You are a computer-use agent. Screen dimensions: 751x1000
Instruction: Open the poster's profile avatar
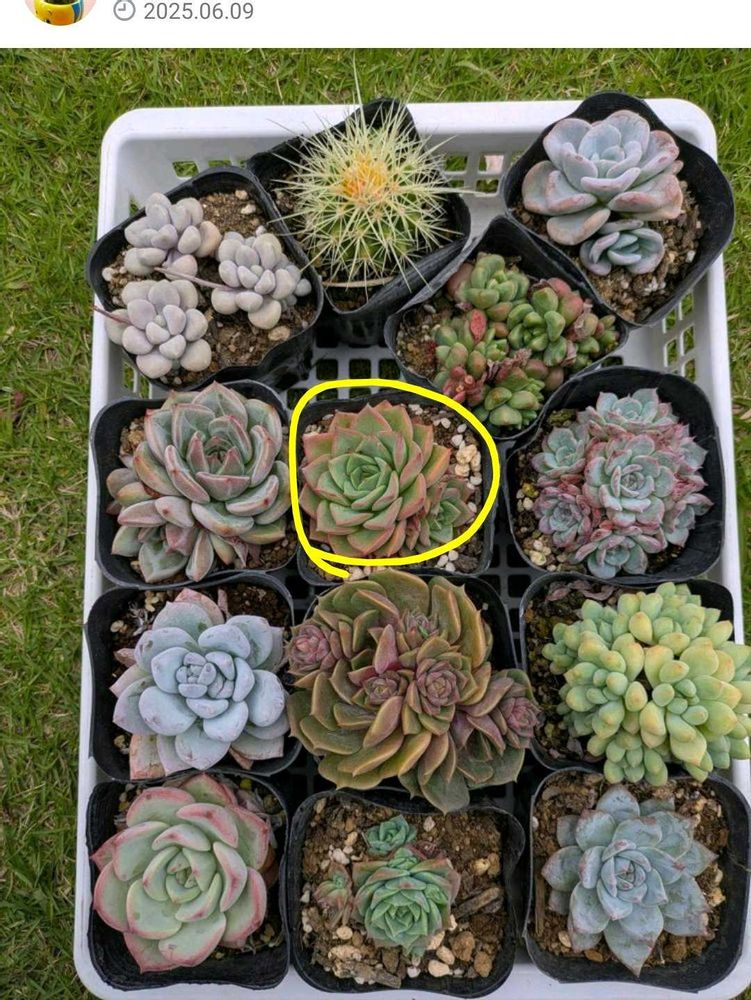[60, 11]
